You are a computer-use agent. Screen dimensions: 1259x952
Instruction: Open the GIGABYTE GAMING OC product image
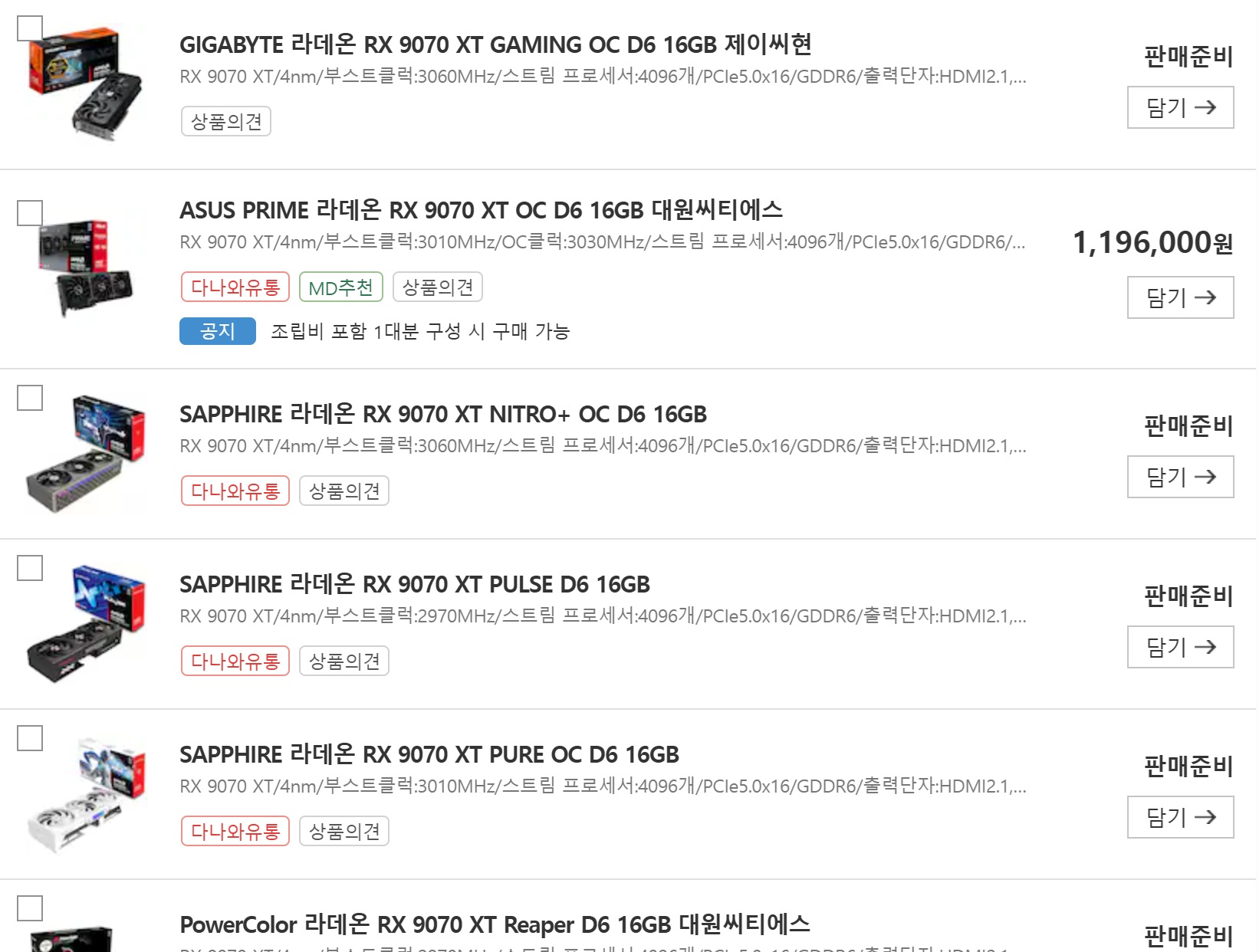point(85,83)
